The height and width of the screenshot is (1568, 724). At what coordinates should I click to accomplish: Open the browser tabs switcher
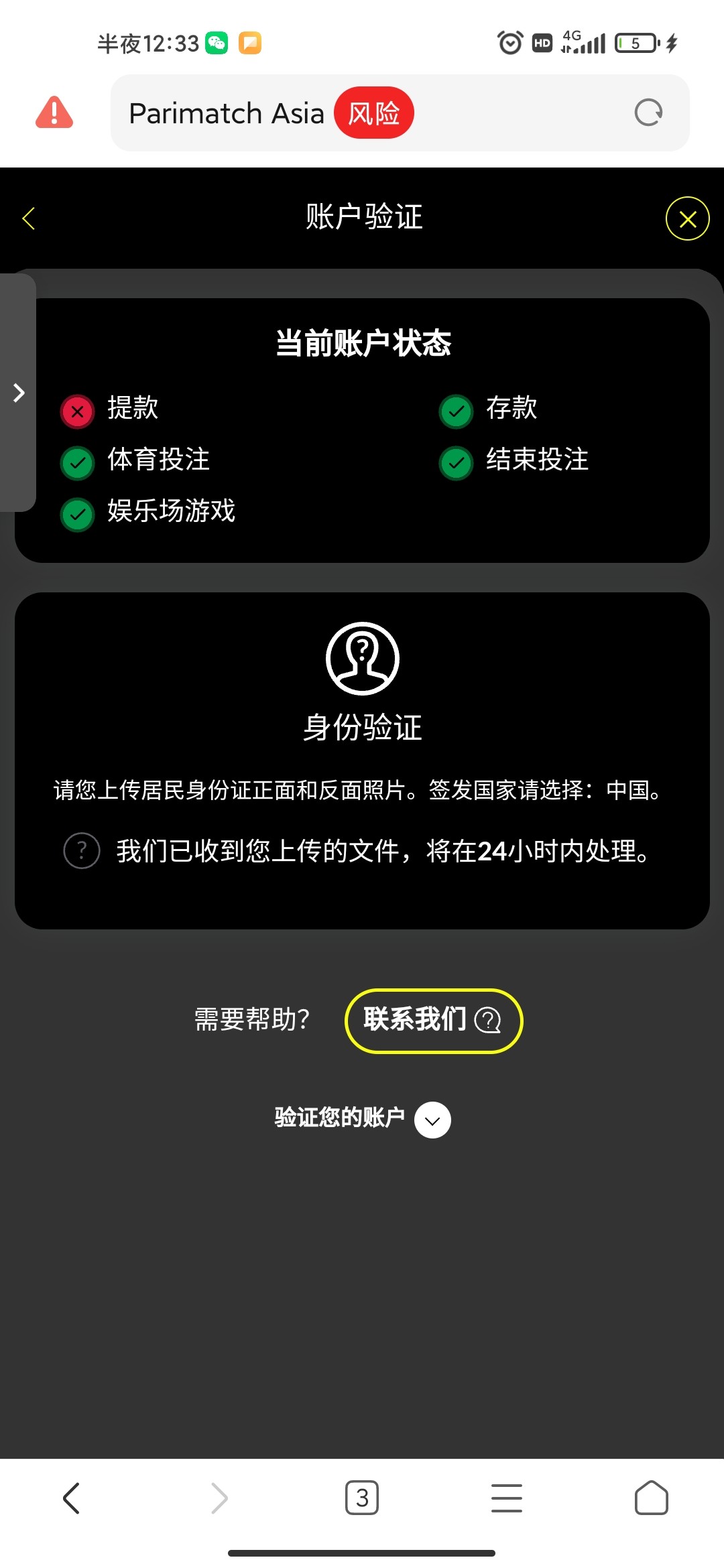point(362,1498)
